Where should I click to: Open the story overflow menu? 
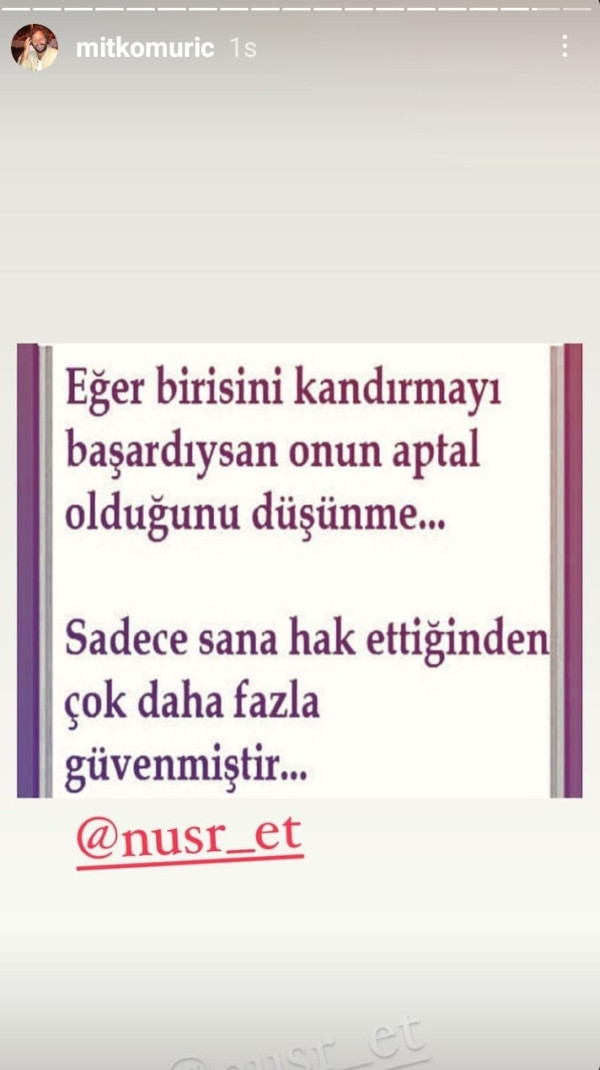tap(565, 46)
